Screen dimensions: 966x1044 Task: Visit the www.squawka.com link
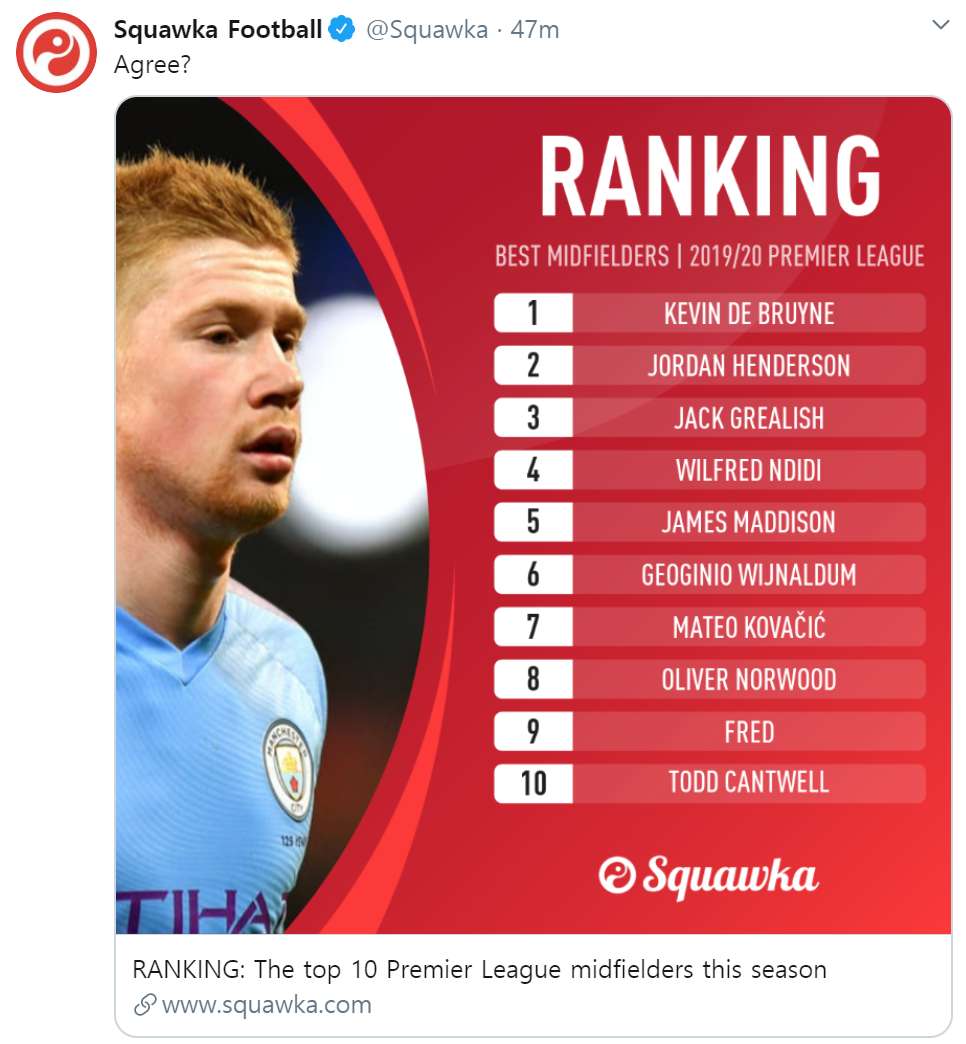266,1005
